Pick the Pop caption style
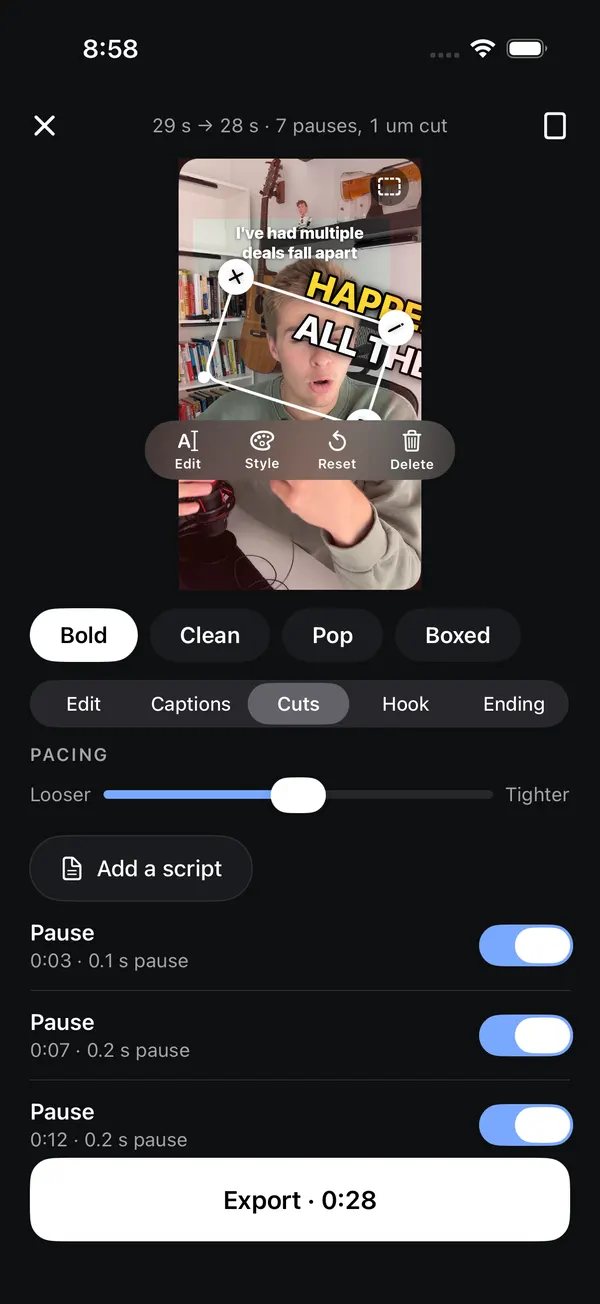Screen dimensions: 600x1304 pos(332,635)
